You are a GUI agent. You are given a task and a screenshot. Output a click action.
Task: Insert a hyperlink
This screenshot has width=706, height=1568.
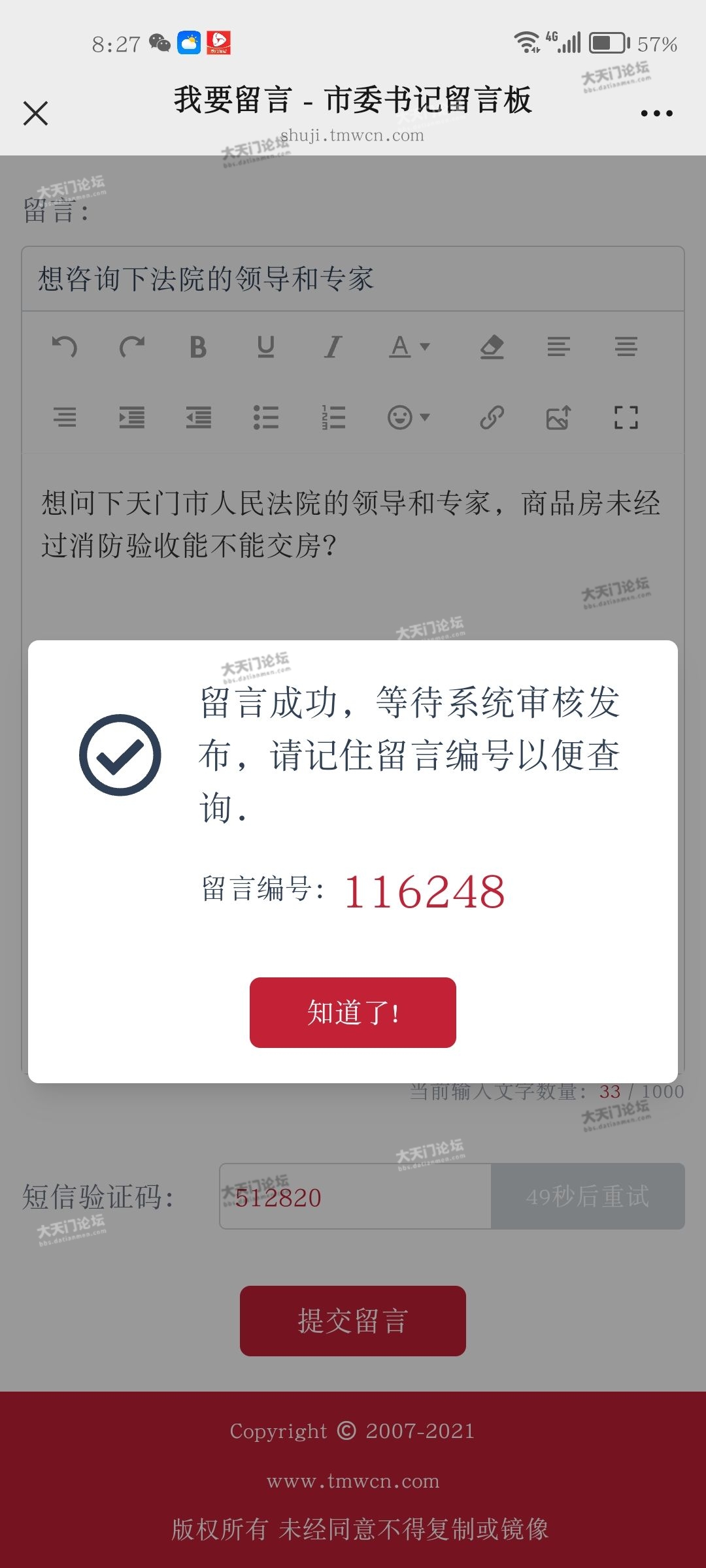pos(492,417)
